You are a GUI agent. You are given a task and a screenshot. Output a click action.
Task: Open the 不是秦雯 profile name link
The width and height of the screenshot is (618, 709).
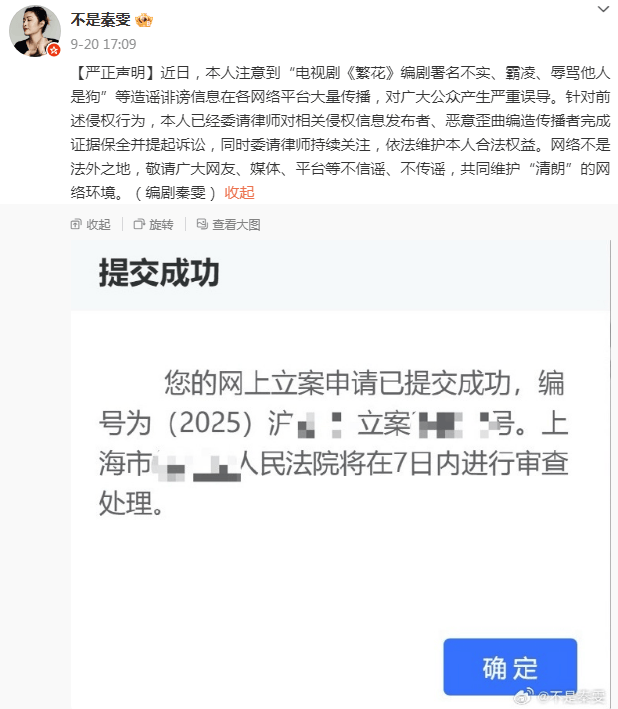coord(98,20)
